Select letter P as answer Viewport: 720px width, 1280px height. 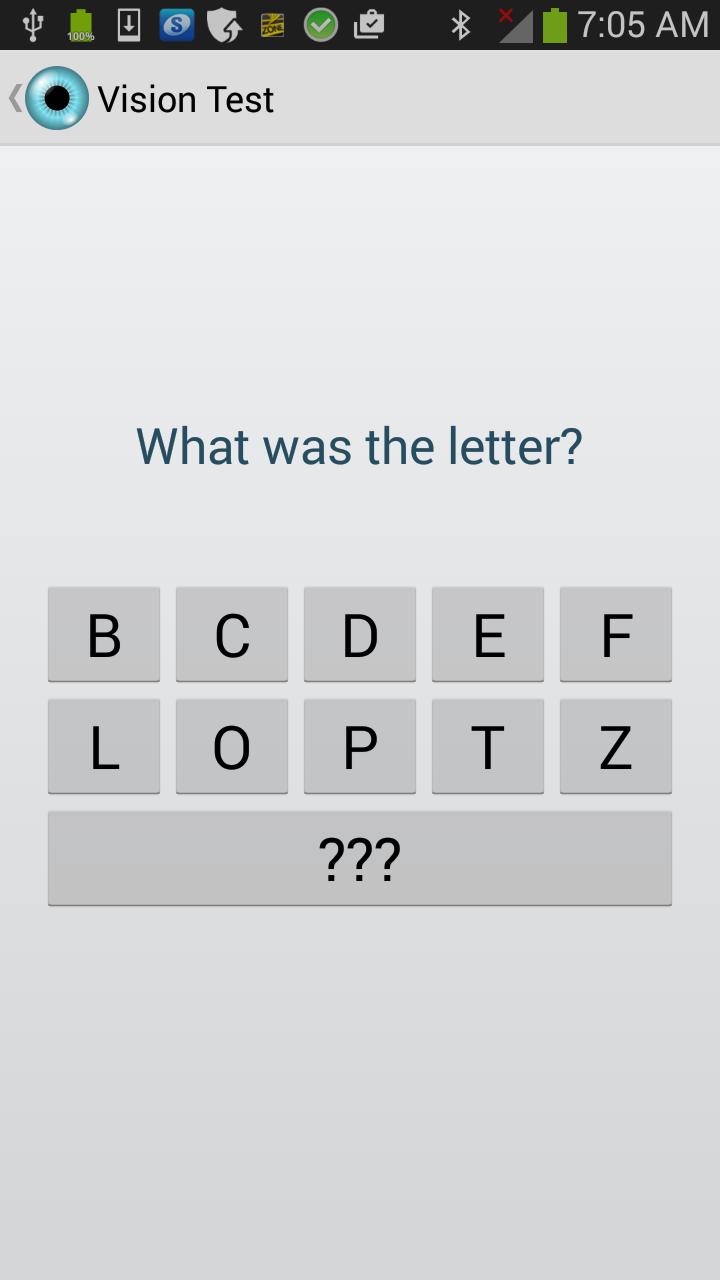(x=360, y=747)
